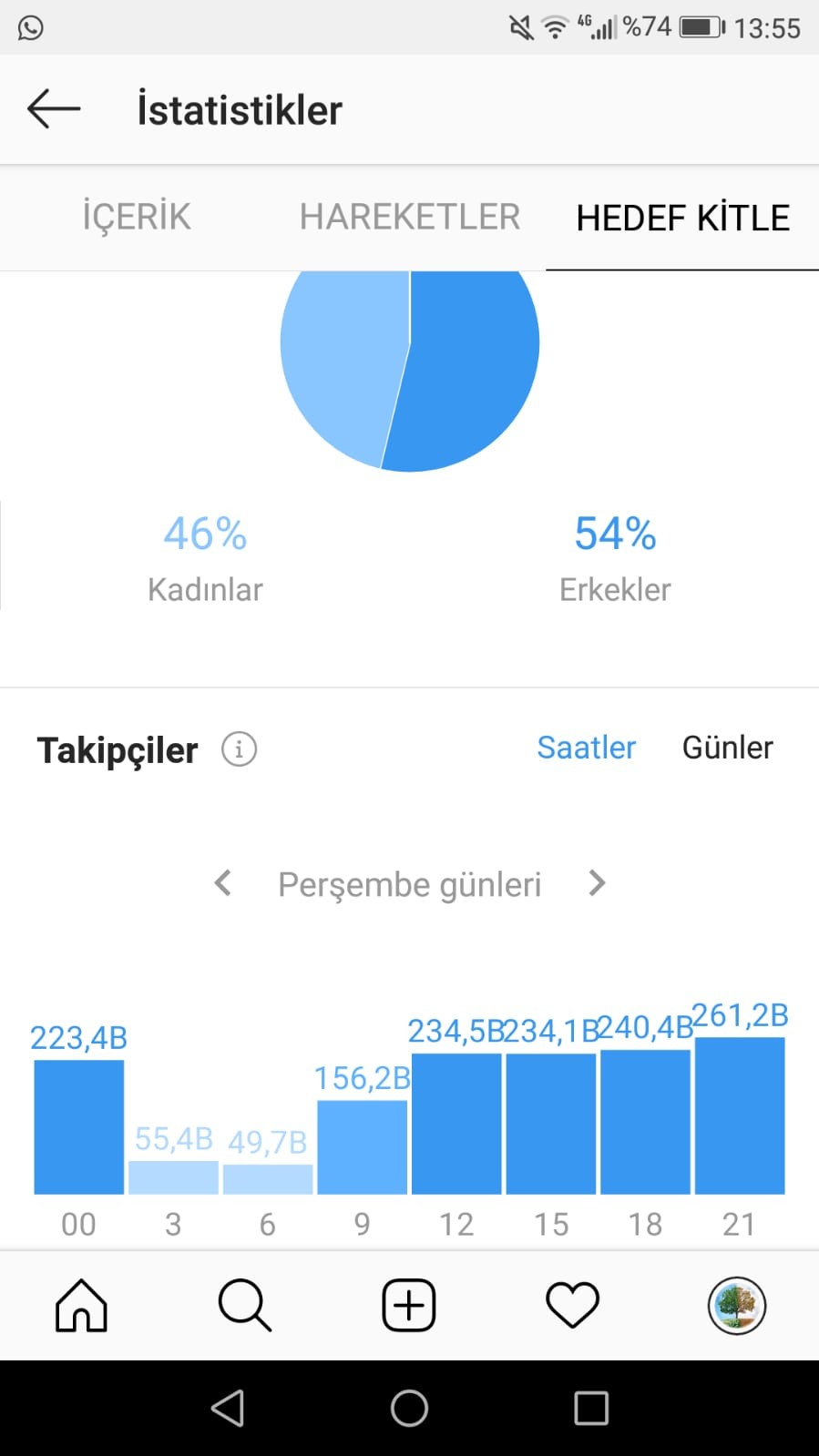Go back from İstatistikler screen

[x=54, y=109]
